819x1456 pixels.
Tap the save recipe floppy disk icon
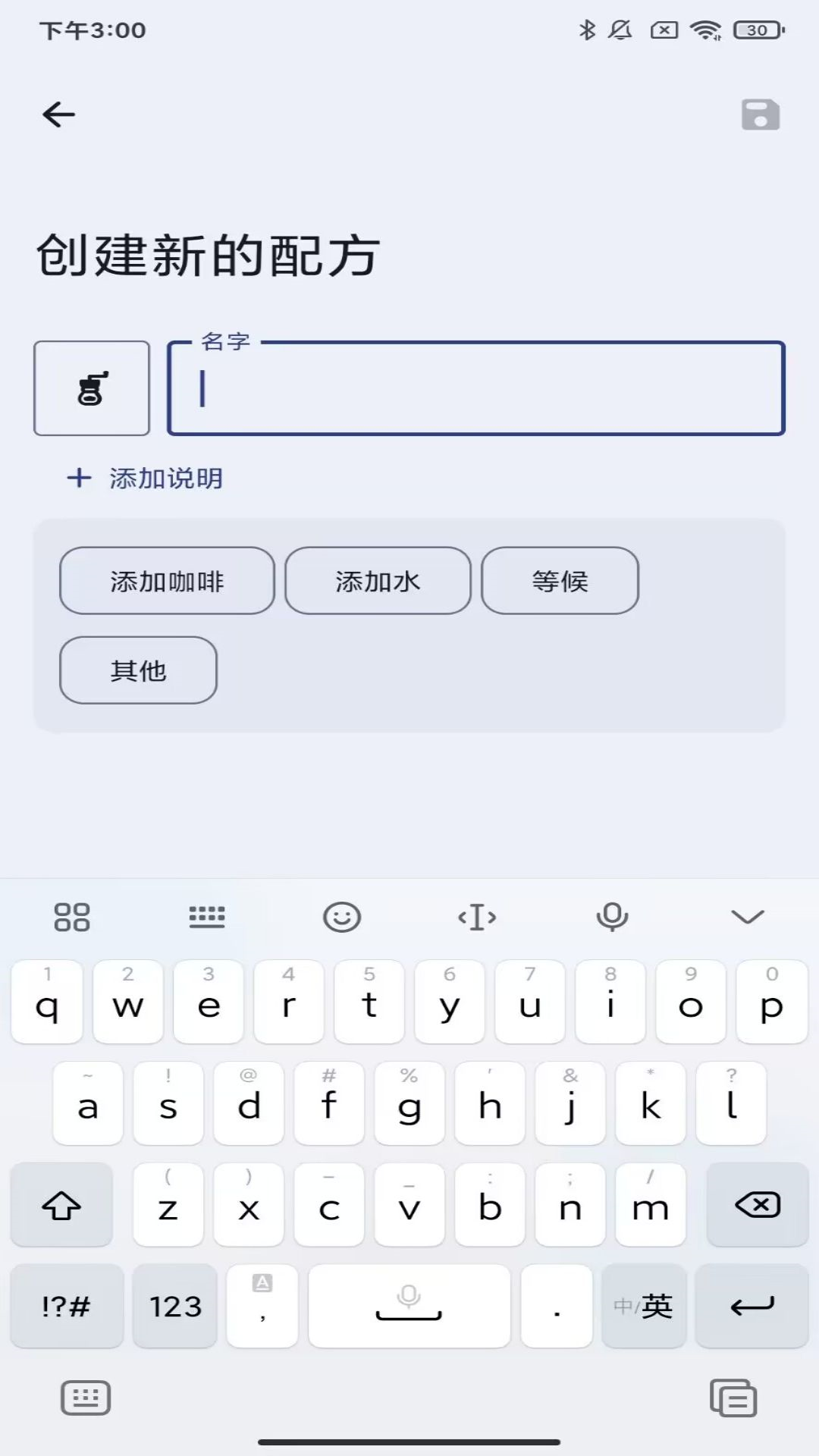(758, 115)
